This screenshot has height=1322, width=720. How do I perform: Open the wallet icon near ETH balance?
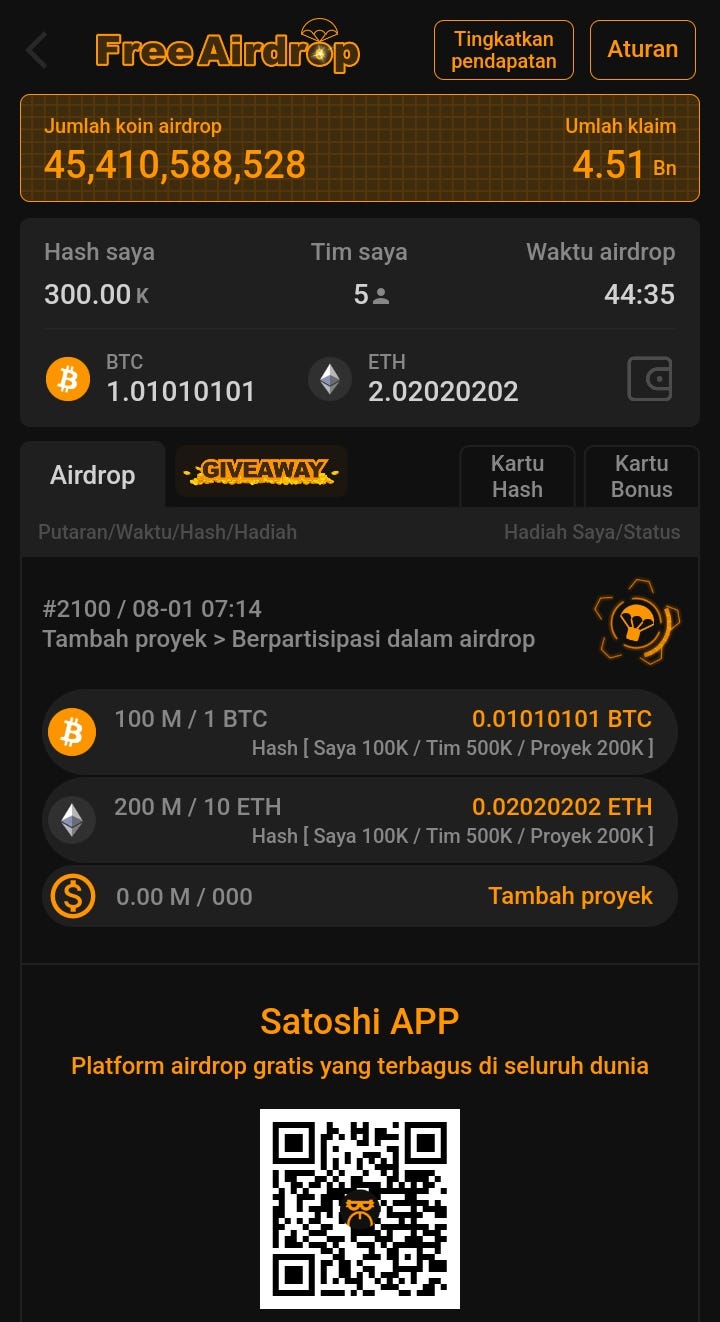(x=650, y=378)
